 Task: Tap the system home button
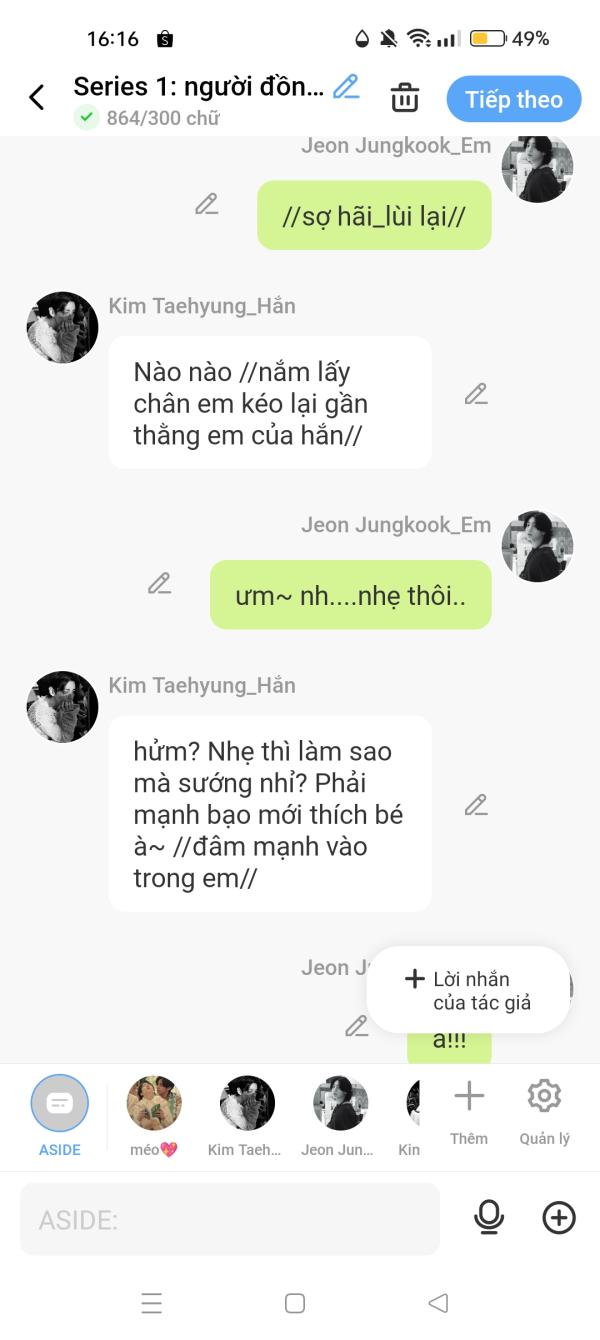click(x=295, y=1303)
